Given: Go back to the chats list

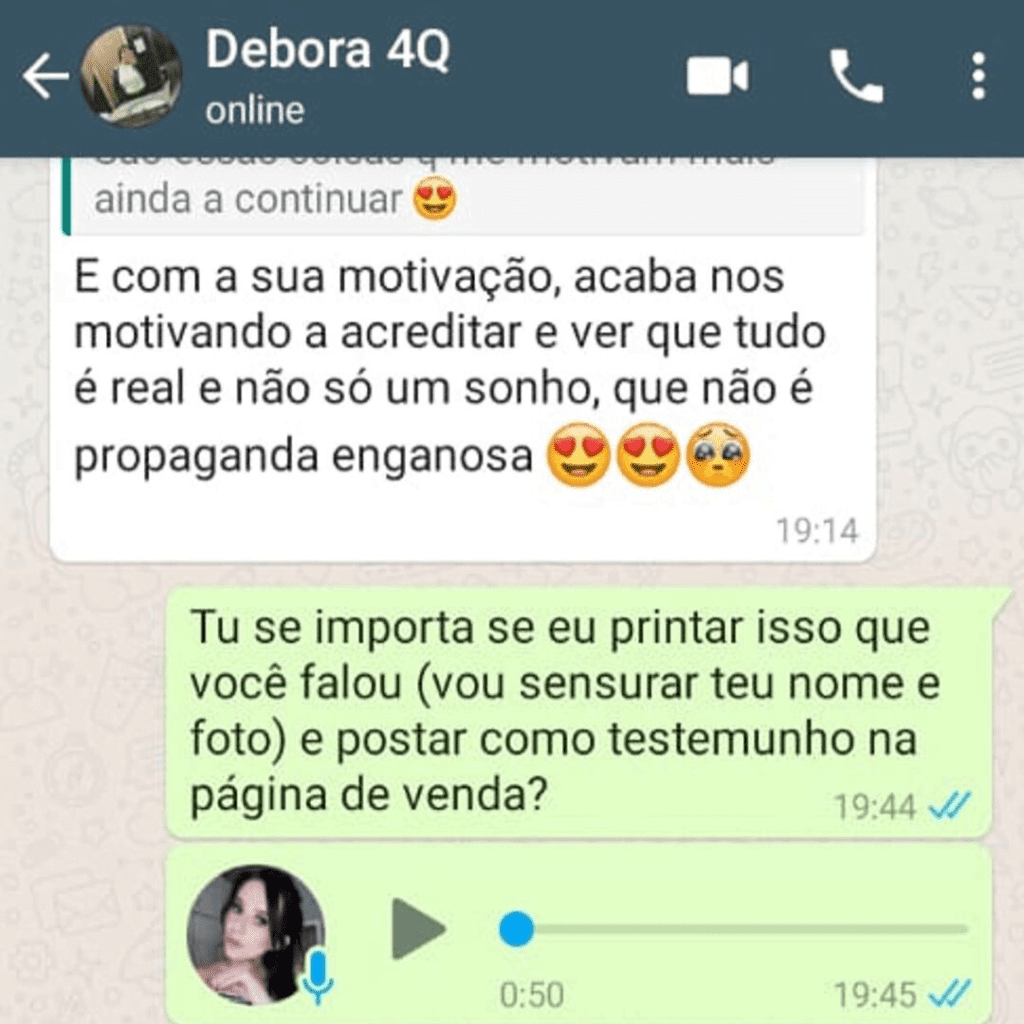Looking at the screenshot, I should tap(45, 78).
